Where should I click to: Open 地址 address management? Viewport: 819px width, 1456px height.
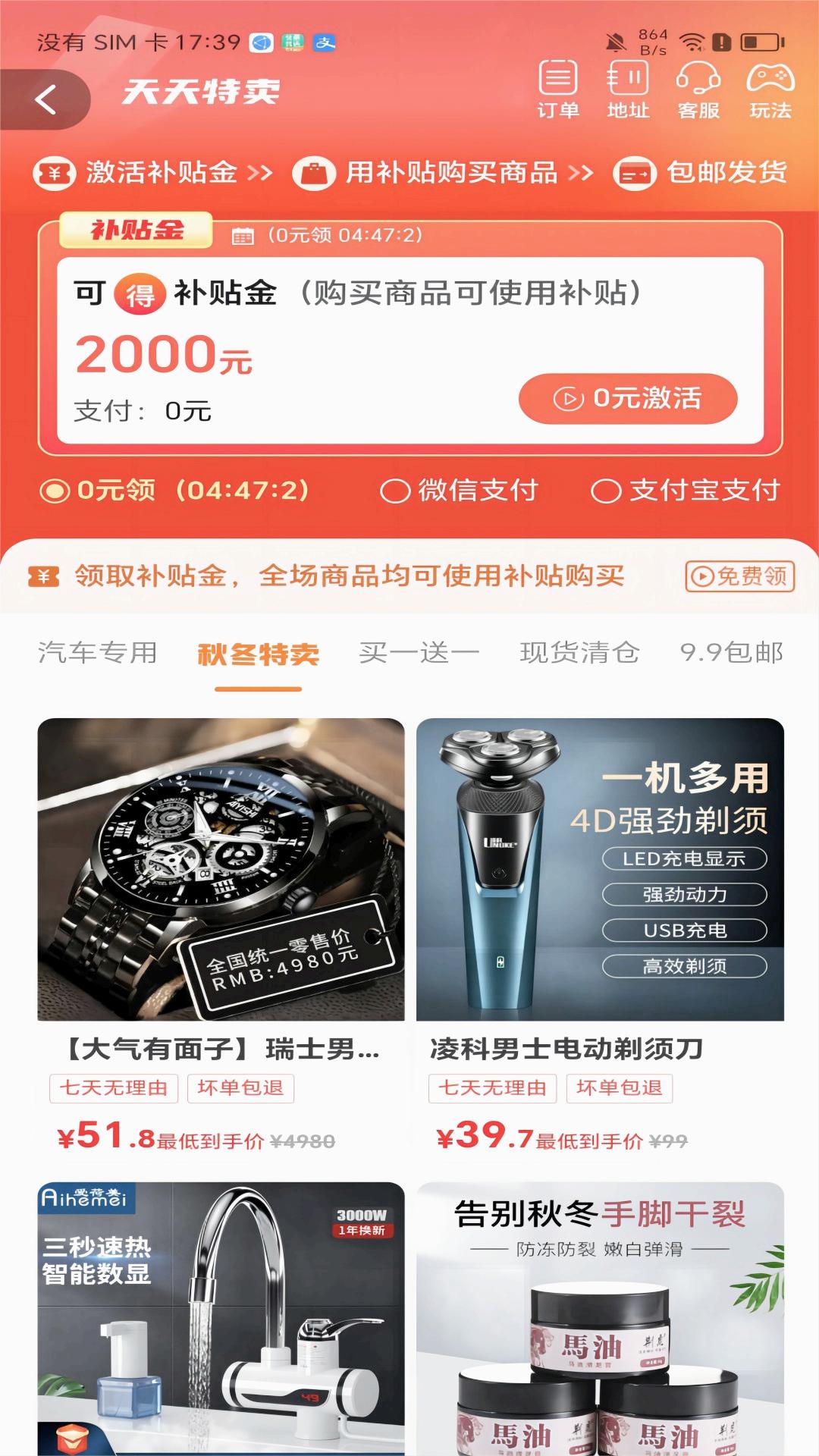[x=628, y=89]
